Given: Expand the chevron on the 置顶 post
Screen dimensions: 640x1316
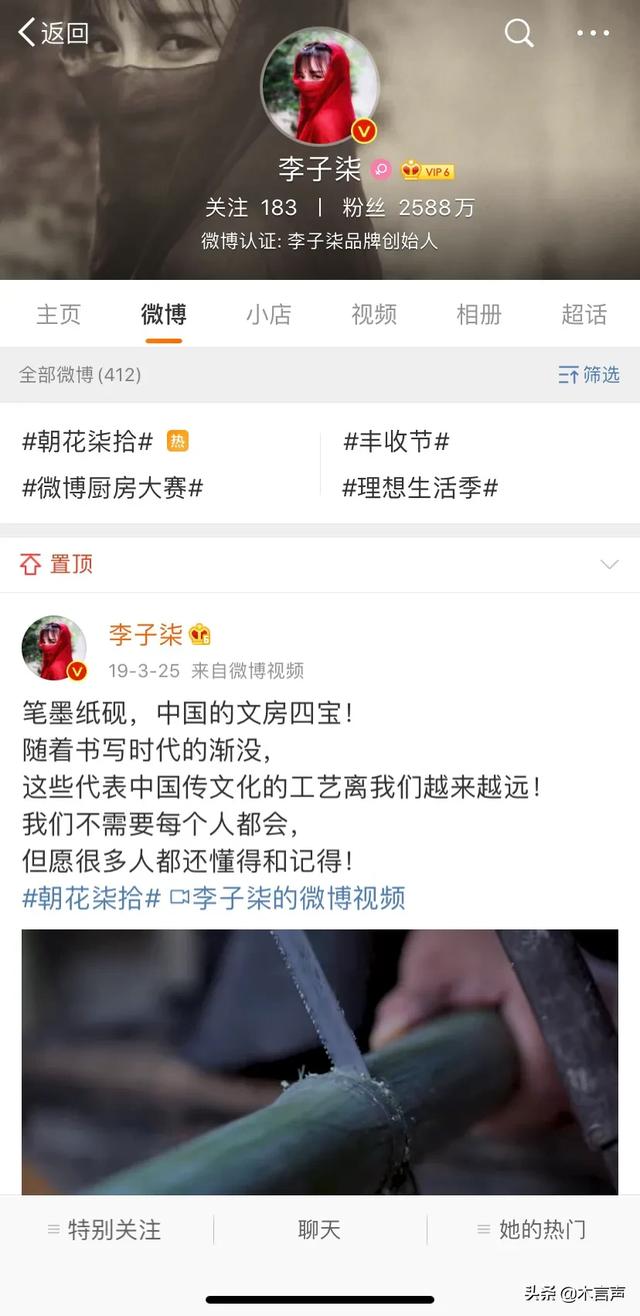Looking at the screenshot, I should [609, 565].
